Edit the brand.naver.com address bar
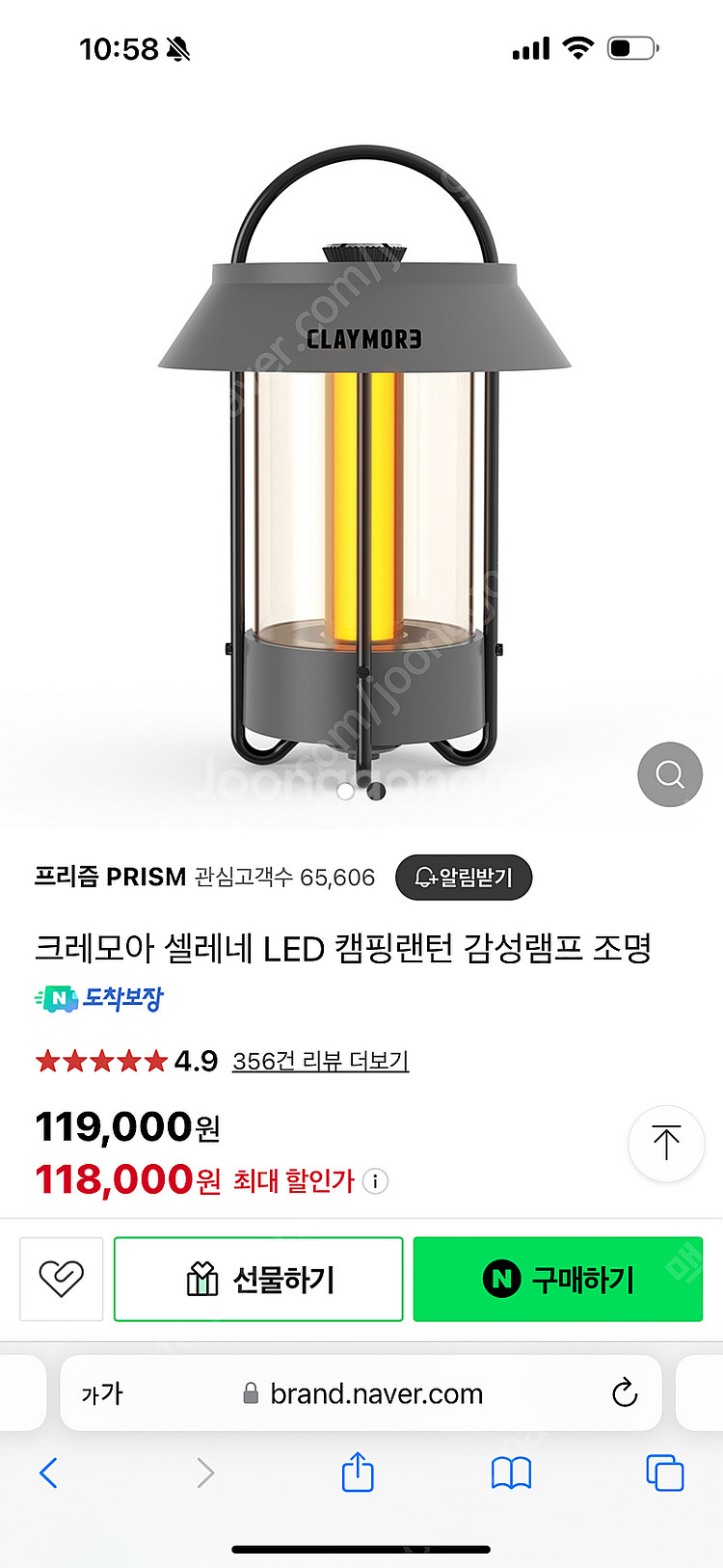The width and height of the screenshot is (723, 1568). pos(376,1393)
